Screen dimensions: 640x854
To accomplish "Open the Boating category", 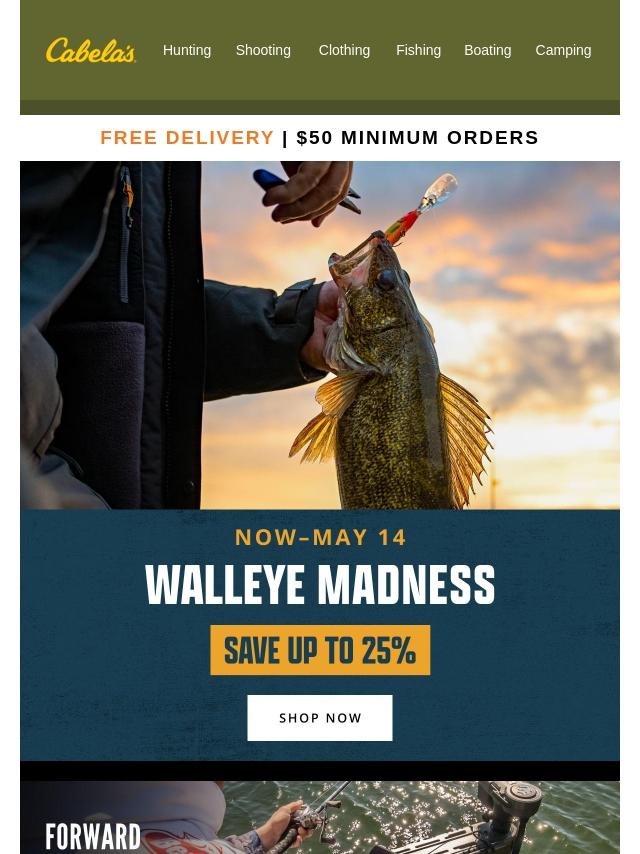I will point(487,50).
